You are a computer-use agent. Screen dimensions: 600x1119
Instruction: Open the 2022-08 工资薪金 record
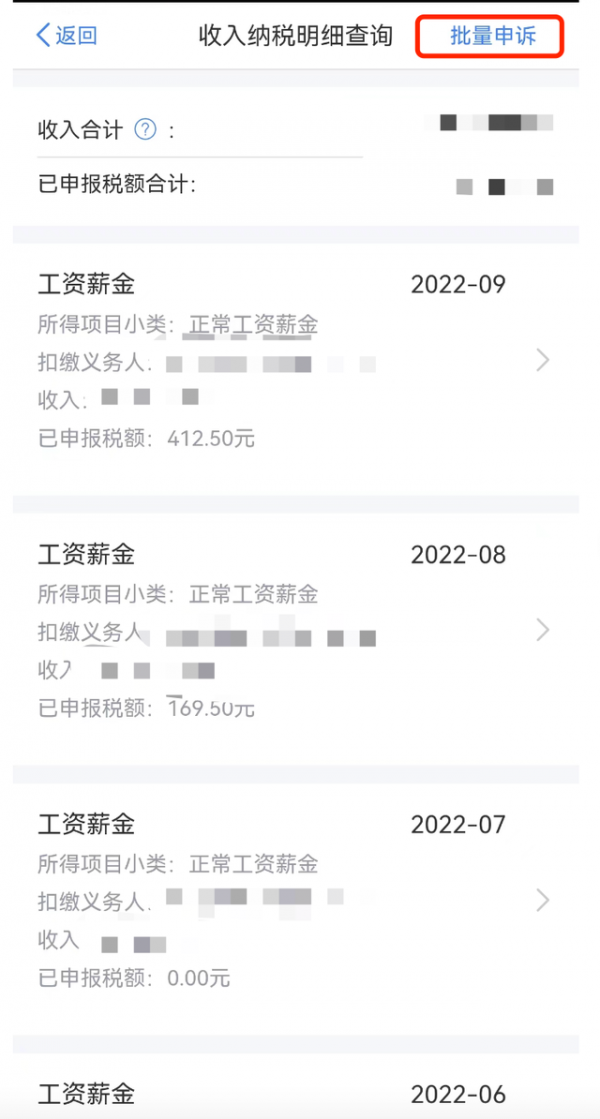tap(295, 629)
